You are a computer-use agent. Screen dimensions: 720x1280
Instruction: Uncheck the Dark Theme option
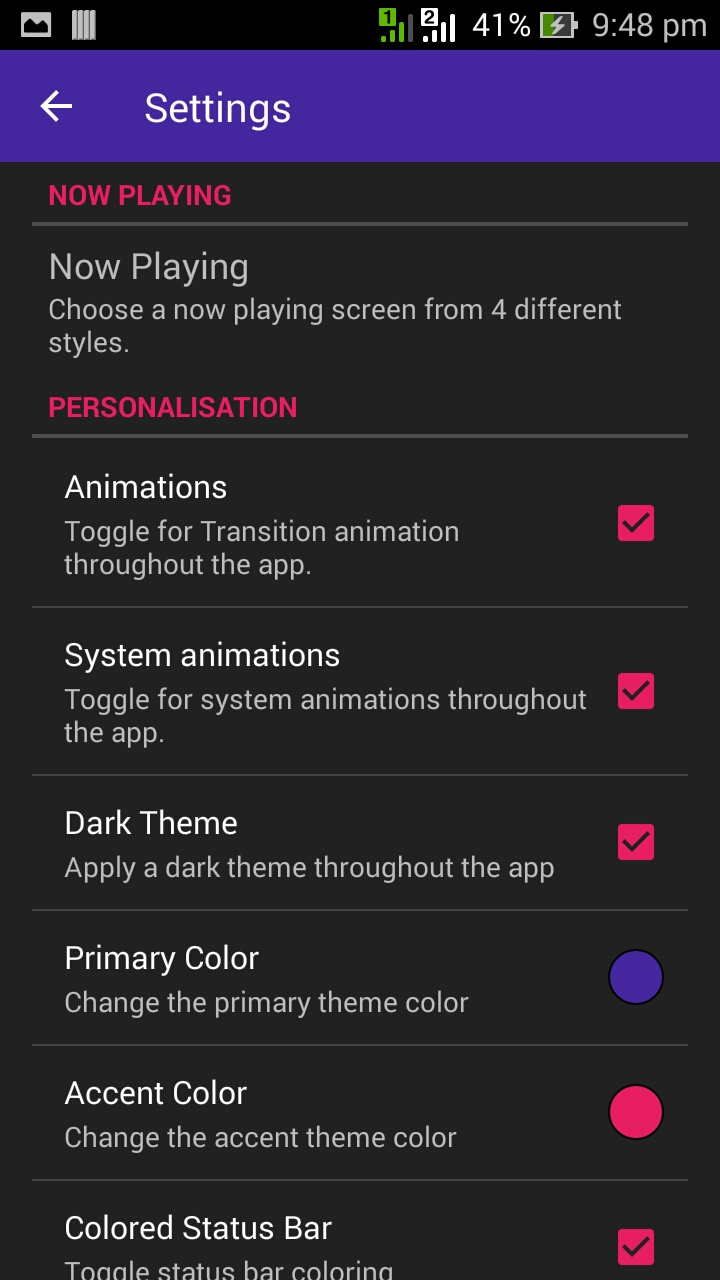pyautogui.click(x=635, y=842)
